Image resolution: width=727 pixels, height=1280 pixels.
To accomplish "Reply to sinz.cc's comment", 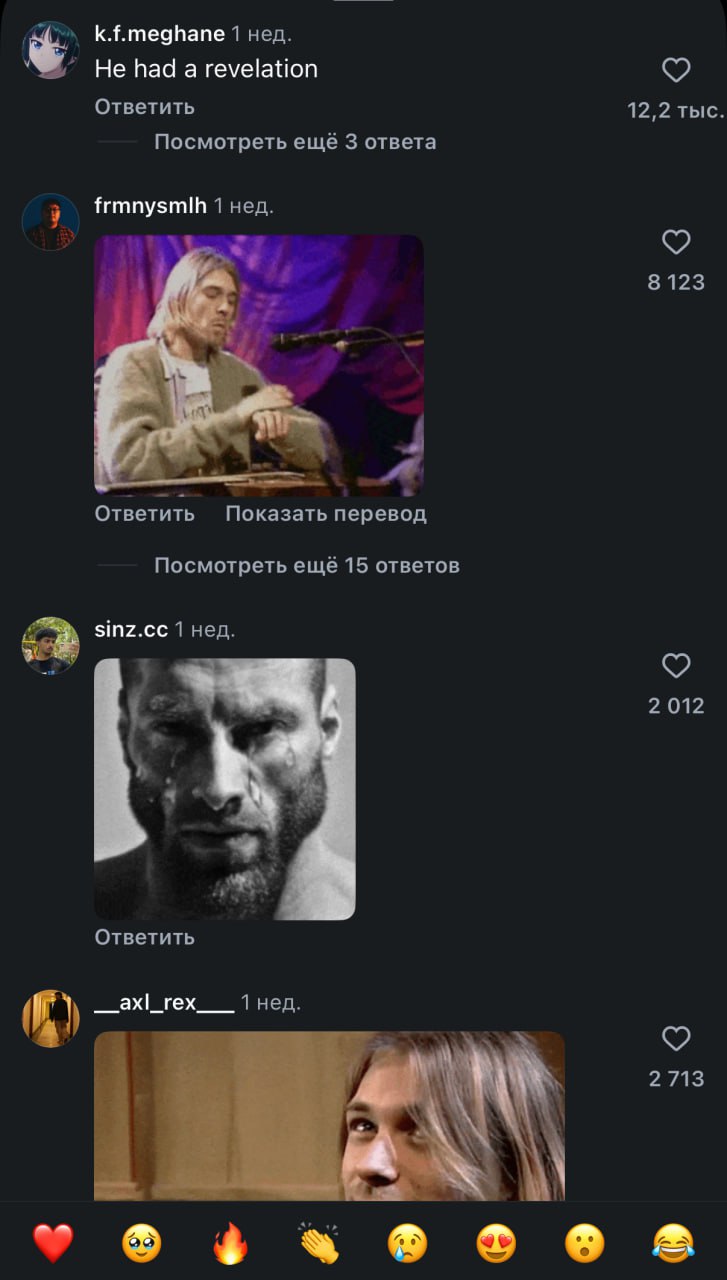I will click(144, 938).
